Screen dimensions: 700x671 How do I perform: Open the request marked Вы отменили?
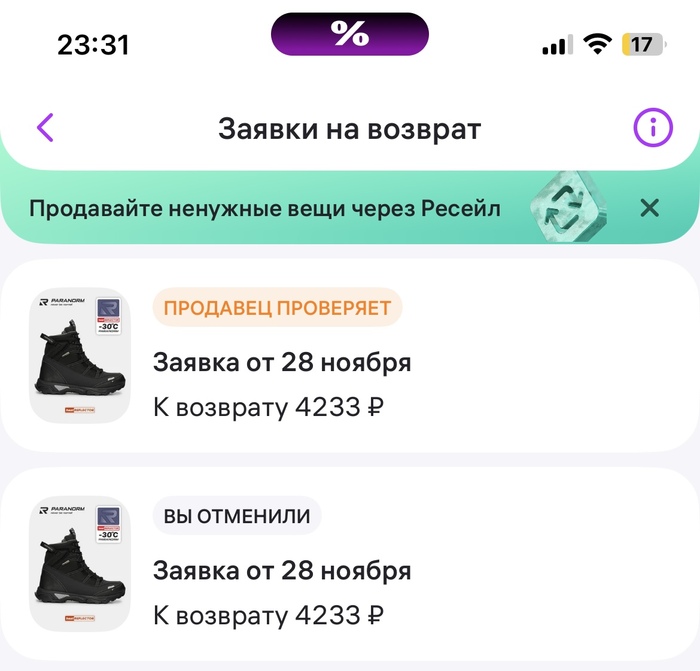[350, 565]
